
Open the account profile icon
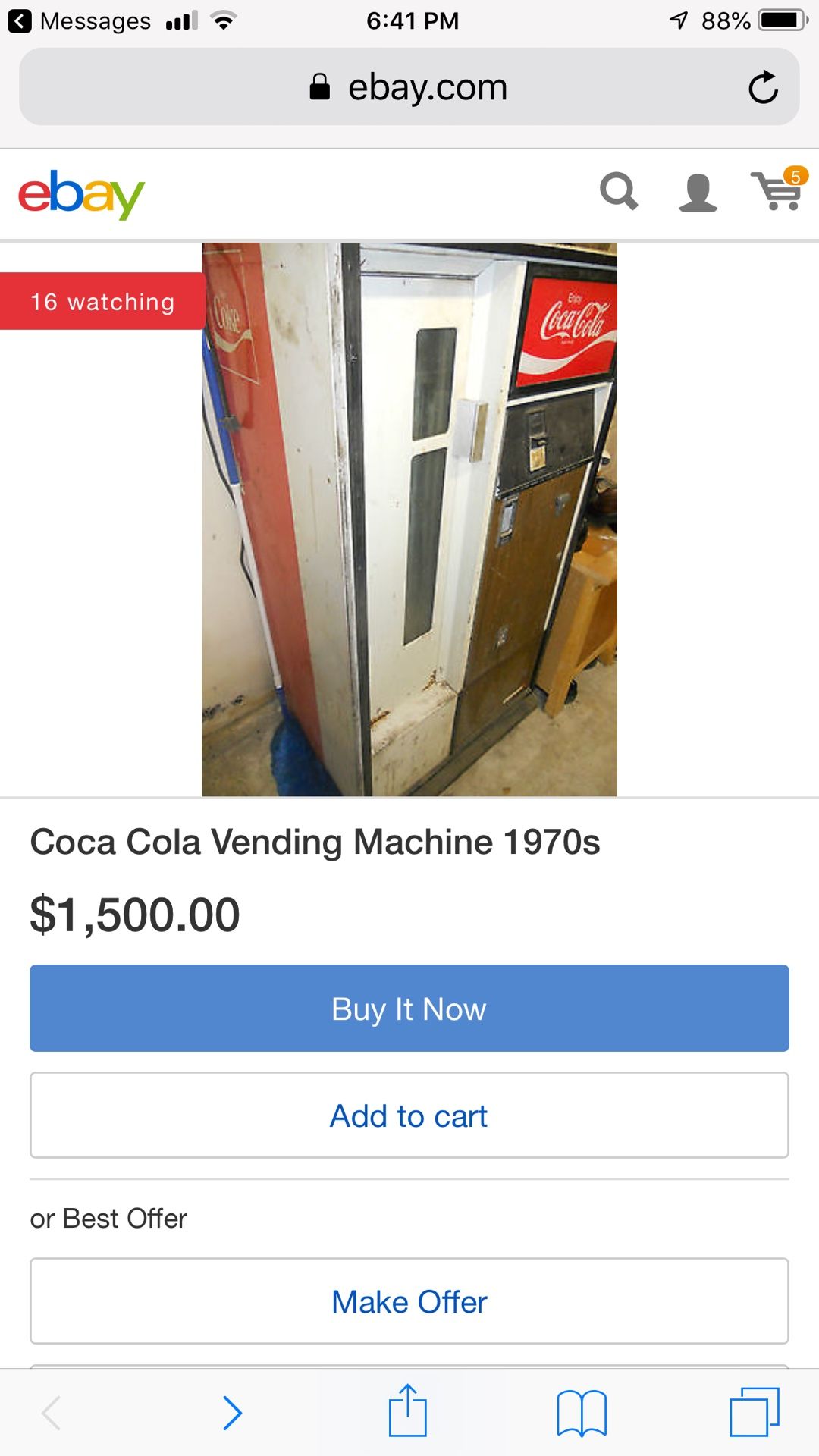698,193
